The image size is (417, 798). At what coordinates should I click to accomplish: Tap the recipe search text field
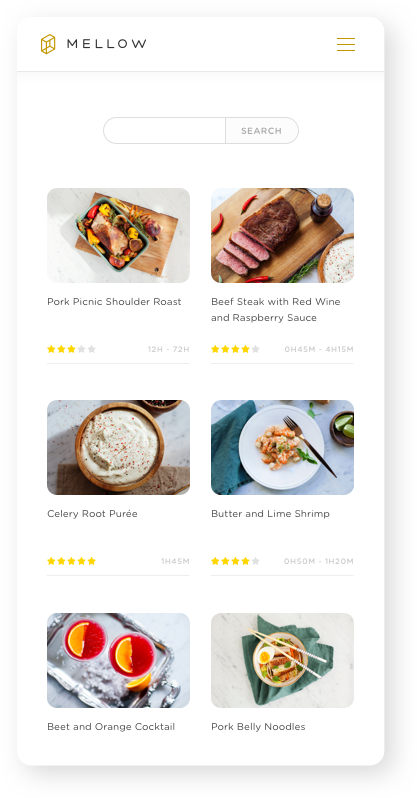click(x=164, y=131)
